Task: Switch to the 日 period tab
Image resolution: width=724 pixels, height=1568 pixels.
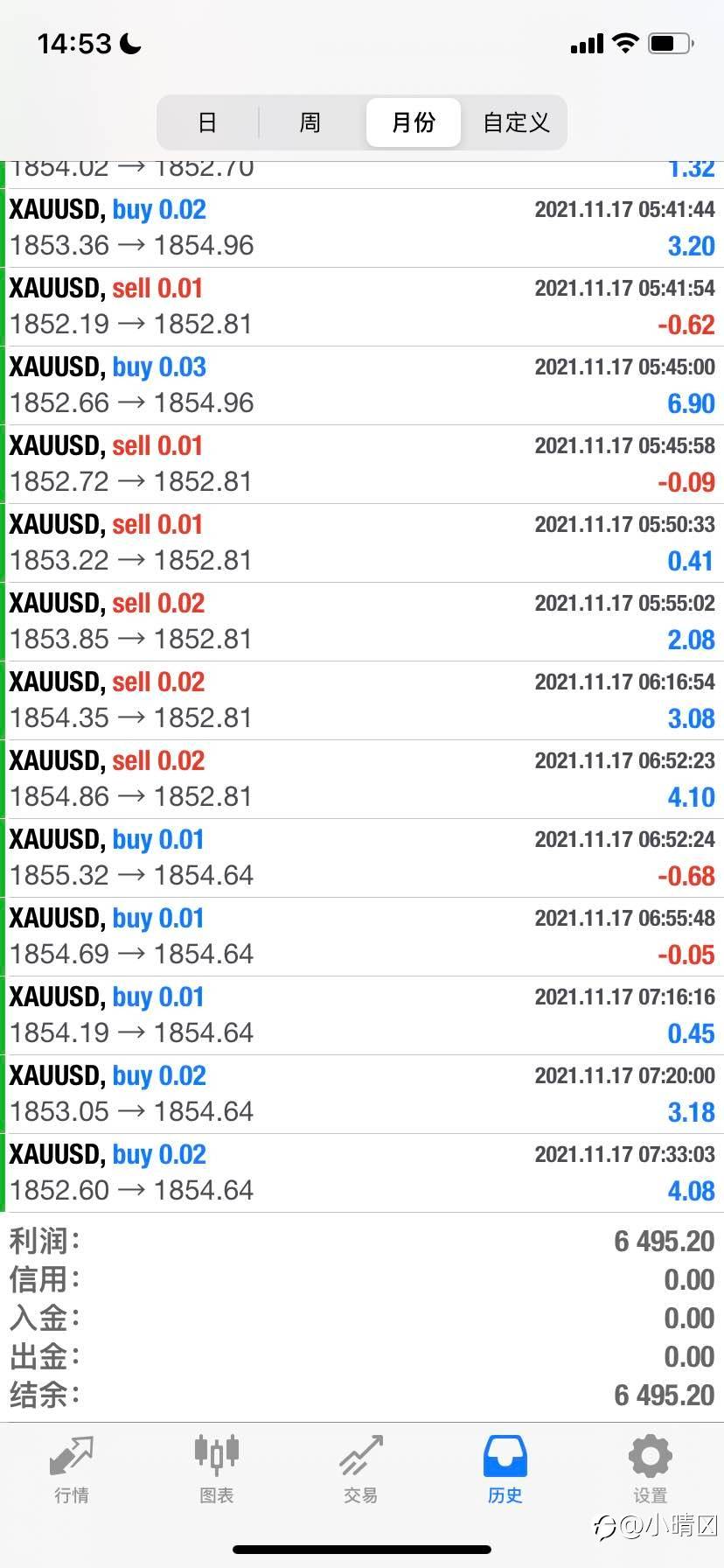Action: 207,122
